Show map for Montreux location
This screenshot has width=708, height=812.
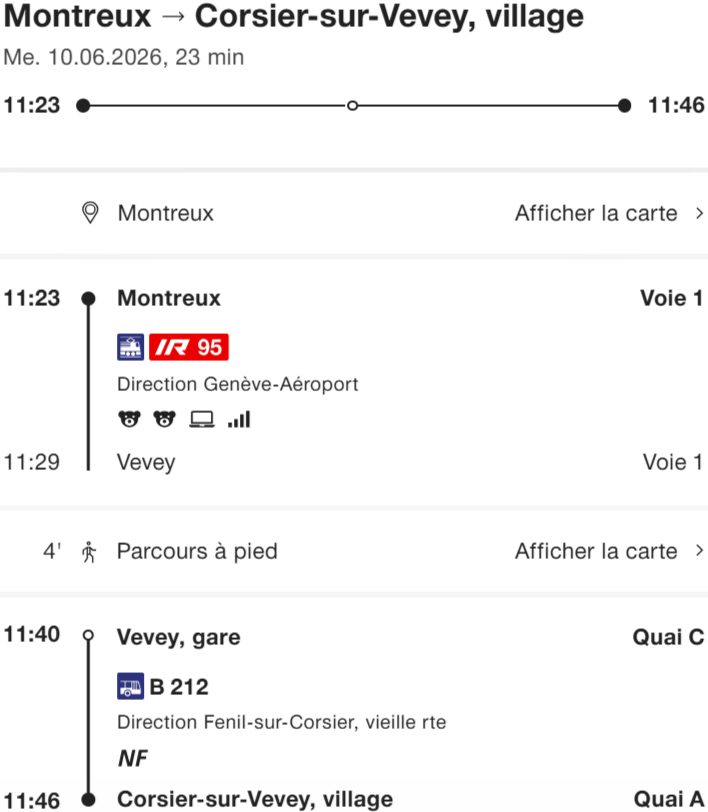(608, 213)
